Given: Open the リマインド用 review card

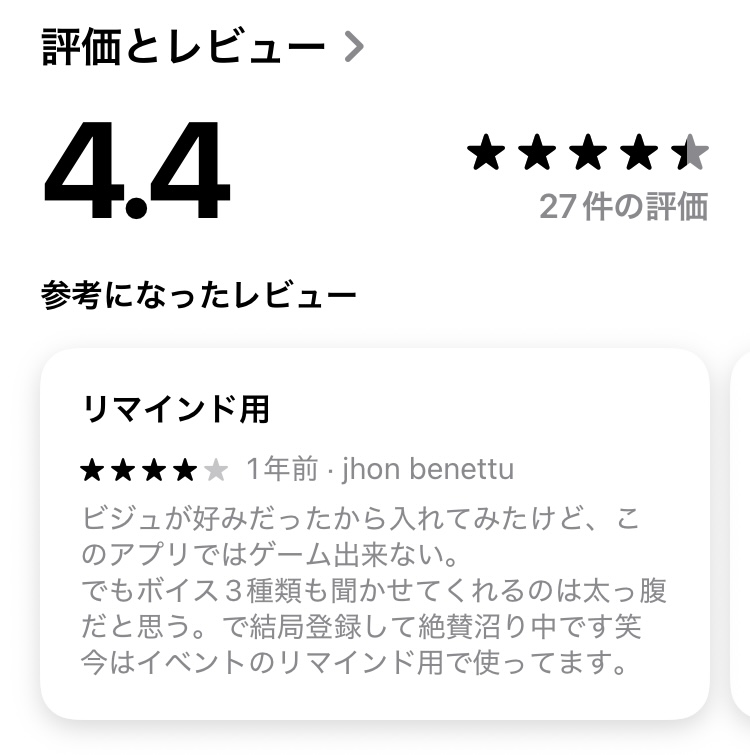Looking at the screenshot, I should tap(374, 533).
